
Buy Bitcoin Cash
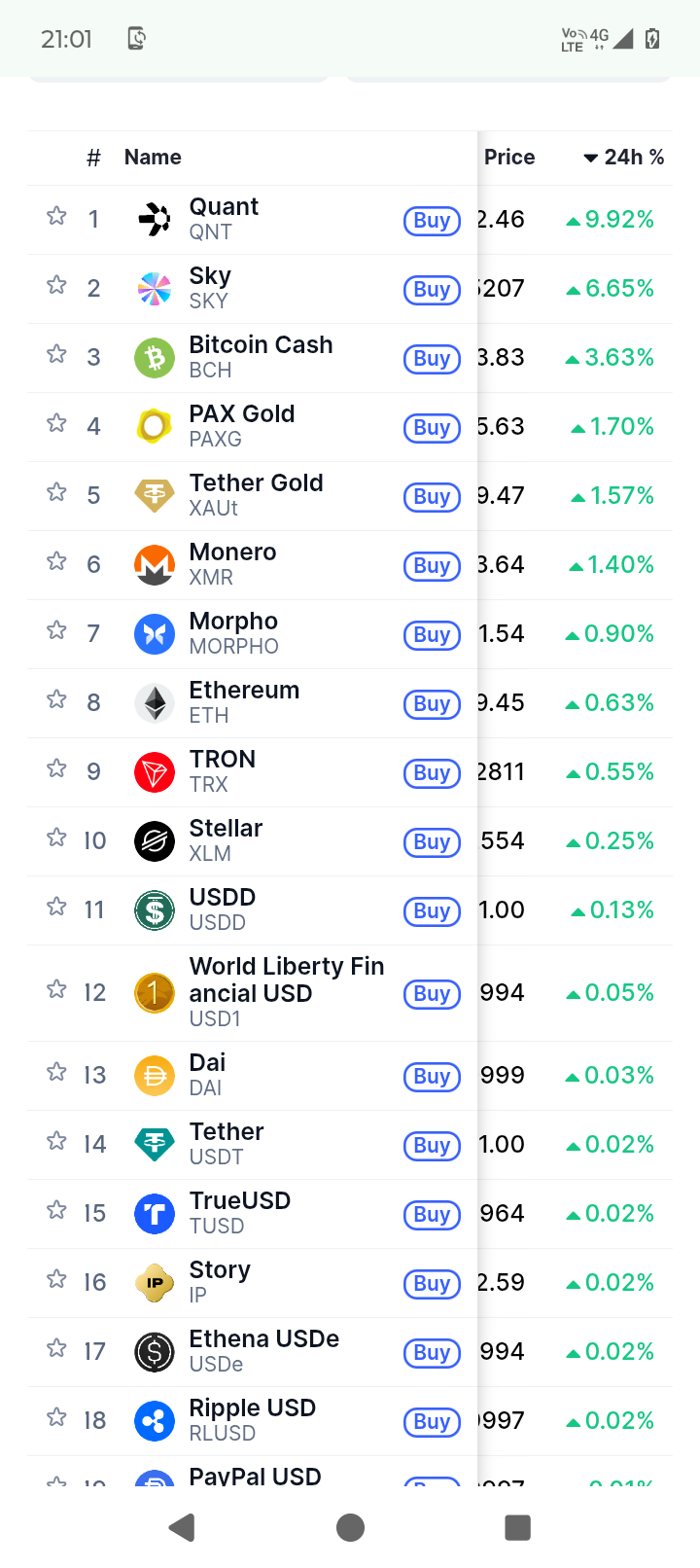pyautogui.click(x=432, y=359)
